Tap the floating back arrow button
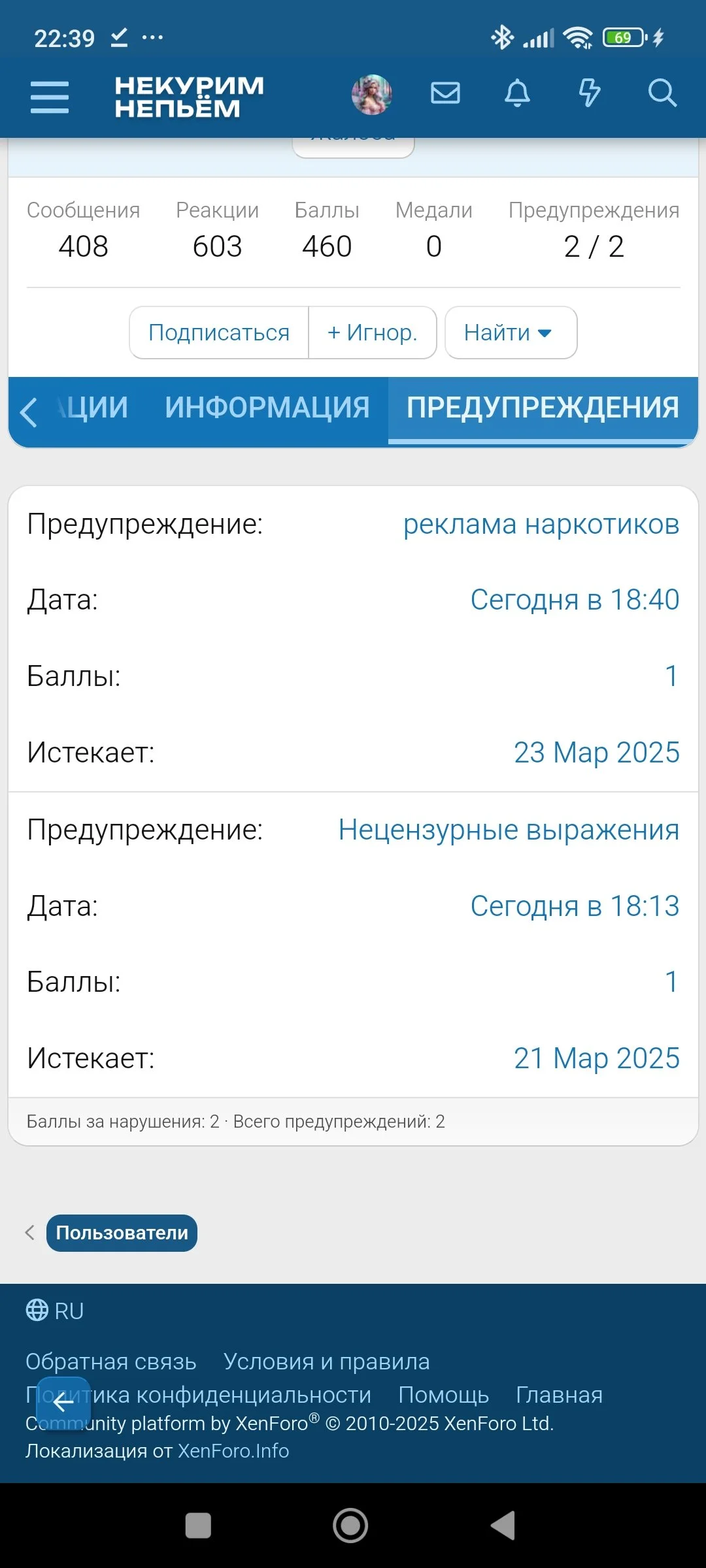 [x=63, y=1394]
